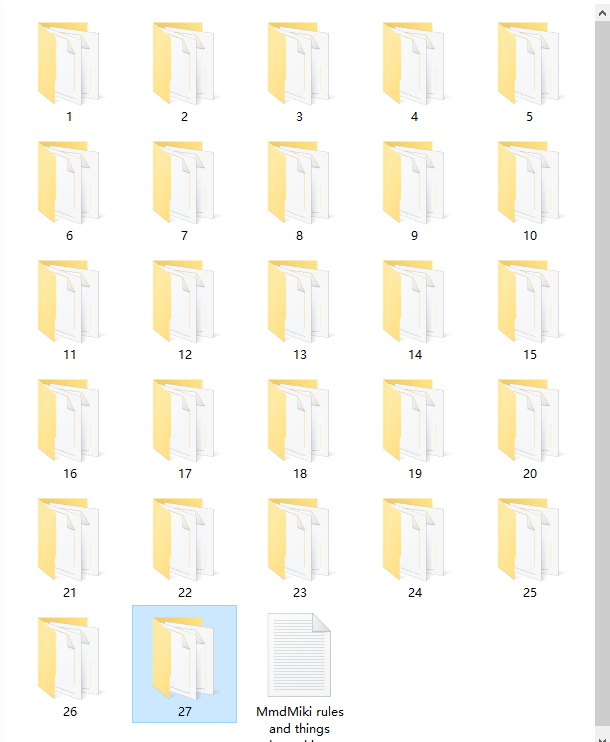610x742 pixels.
Task: Open folder 7
Action: (184, 183)
